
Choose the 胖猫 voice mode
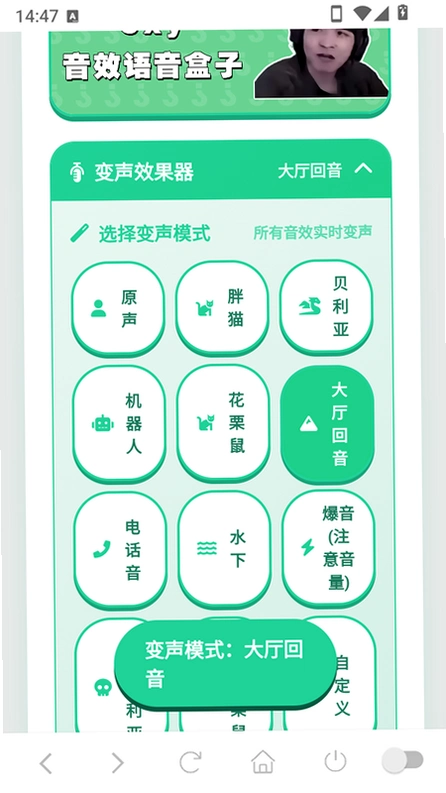coord(222,308)
